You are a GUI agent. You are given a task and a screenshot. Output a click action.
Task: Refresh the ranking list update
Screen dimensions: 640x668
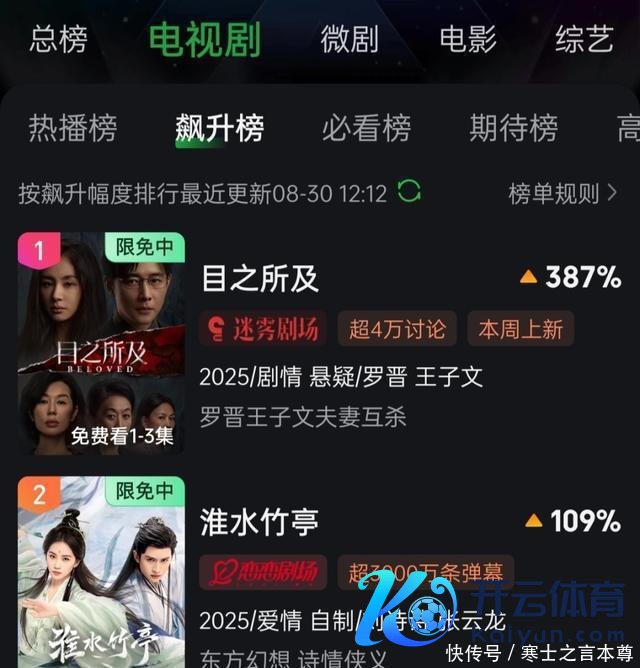tap(409, 191)
